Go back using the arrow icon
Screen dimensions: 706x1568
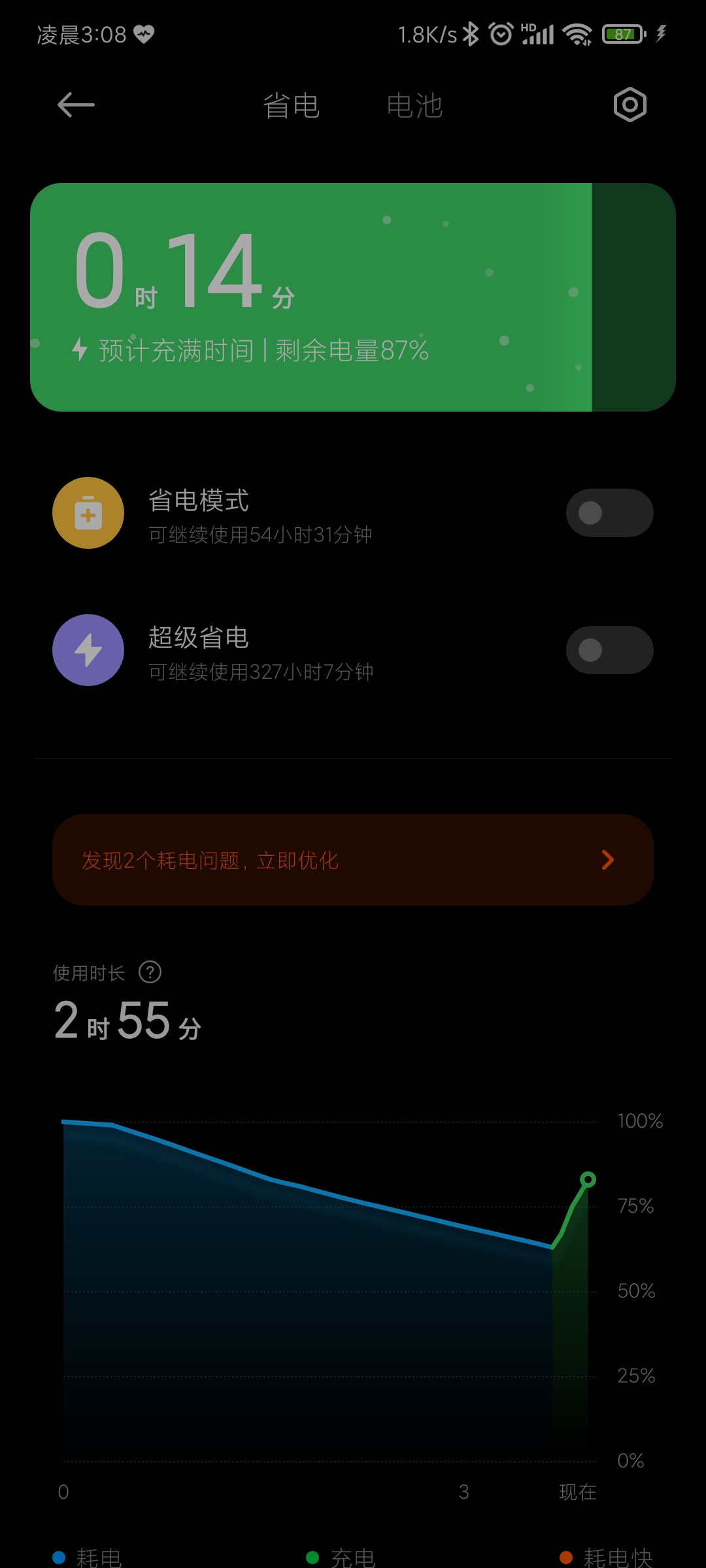(76, 105)
